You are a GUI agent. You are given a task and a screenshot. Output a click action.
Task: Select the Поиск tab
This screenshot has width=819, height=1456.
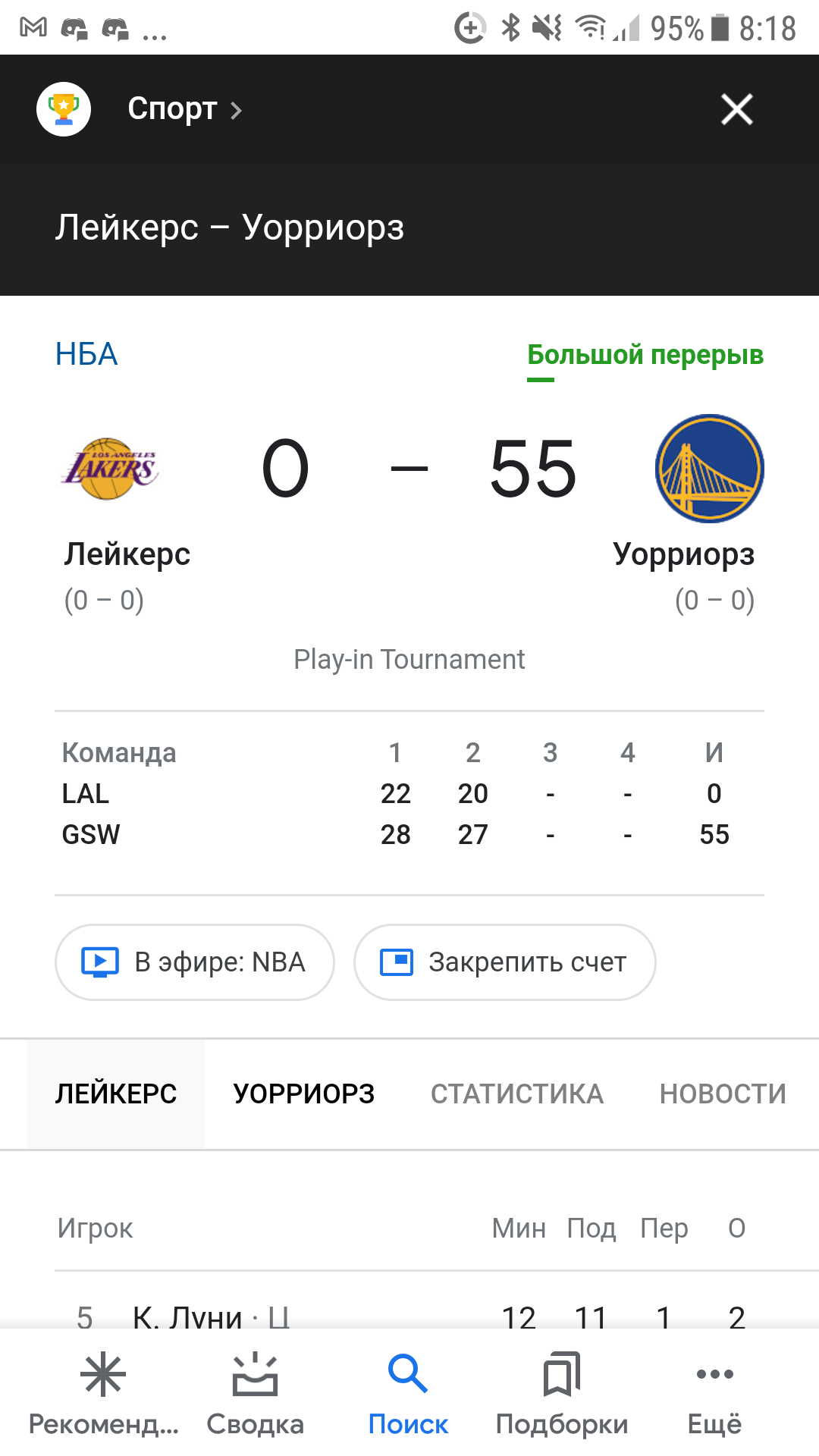pos(409,1394)
